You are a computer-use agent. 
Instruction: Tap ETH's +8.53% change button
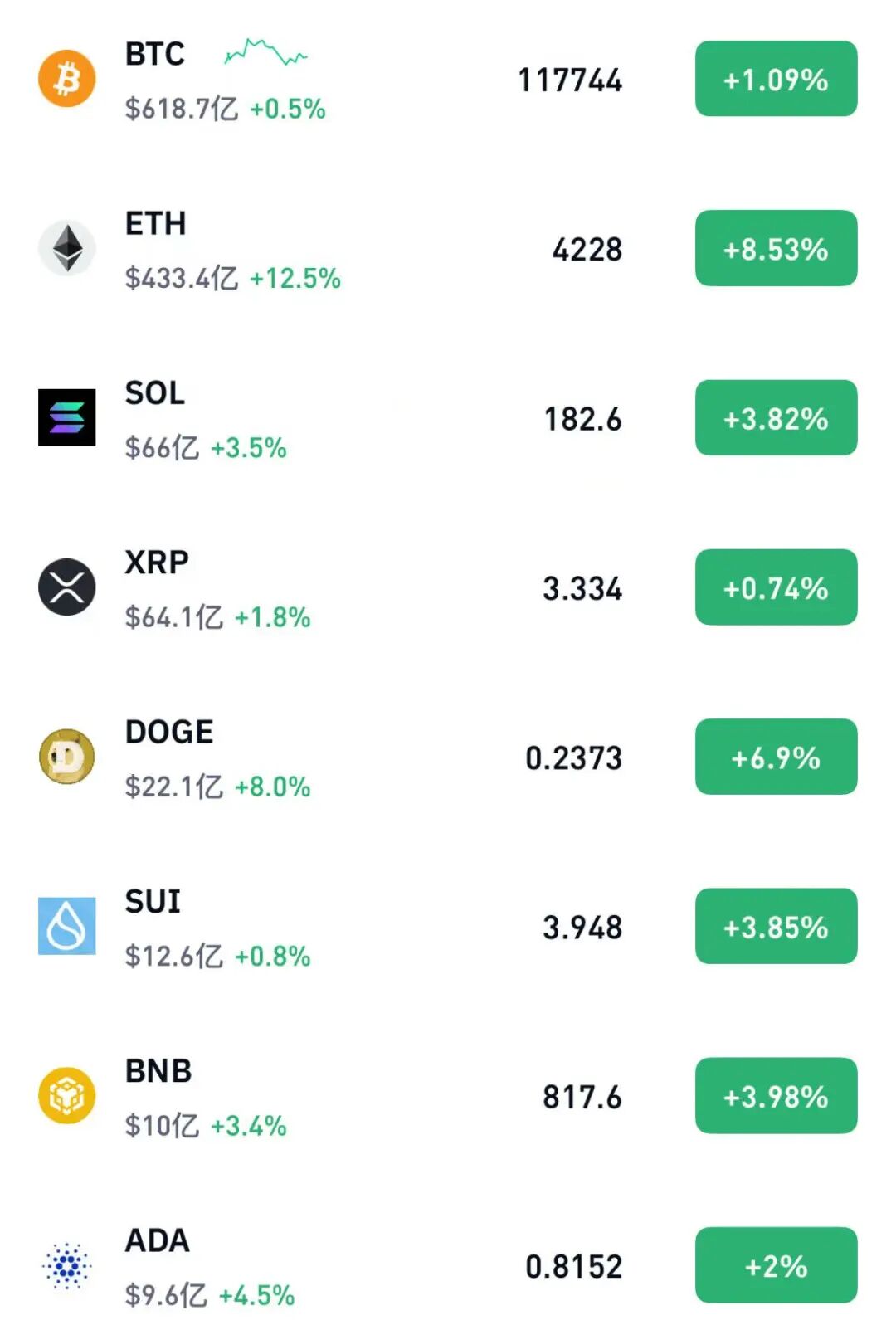coord(776,248)
